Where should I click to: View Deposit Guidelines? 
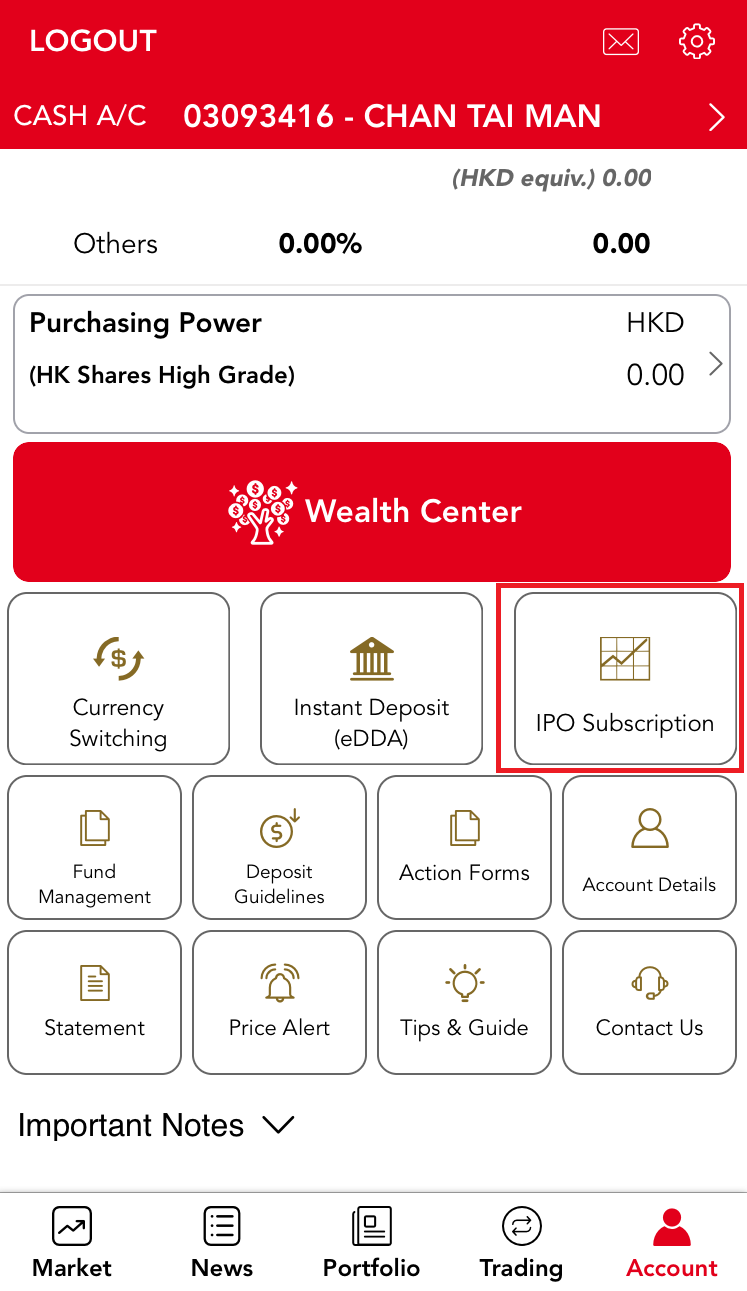(279, 847)
